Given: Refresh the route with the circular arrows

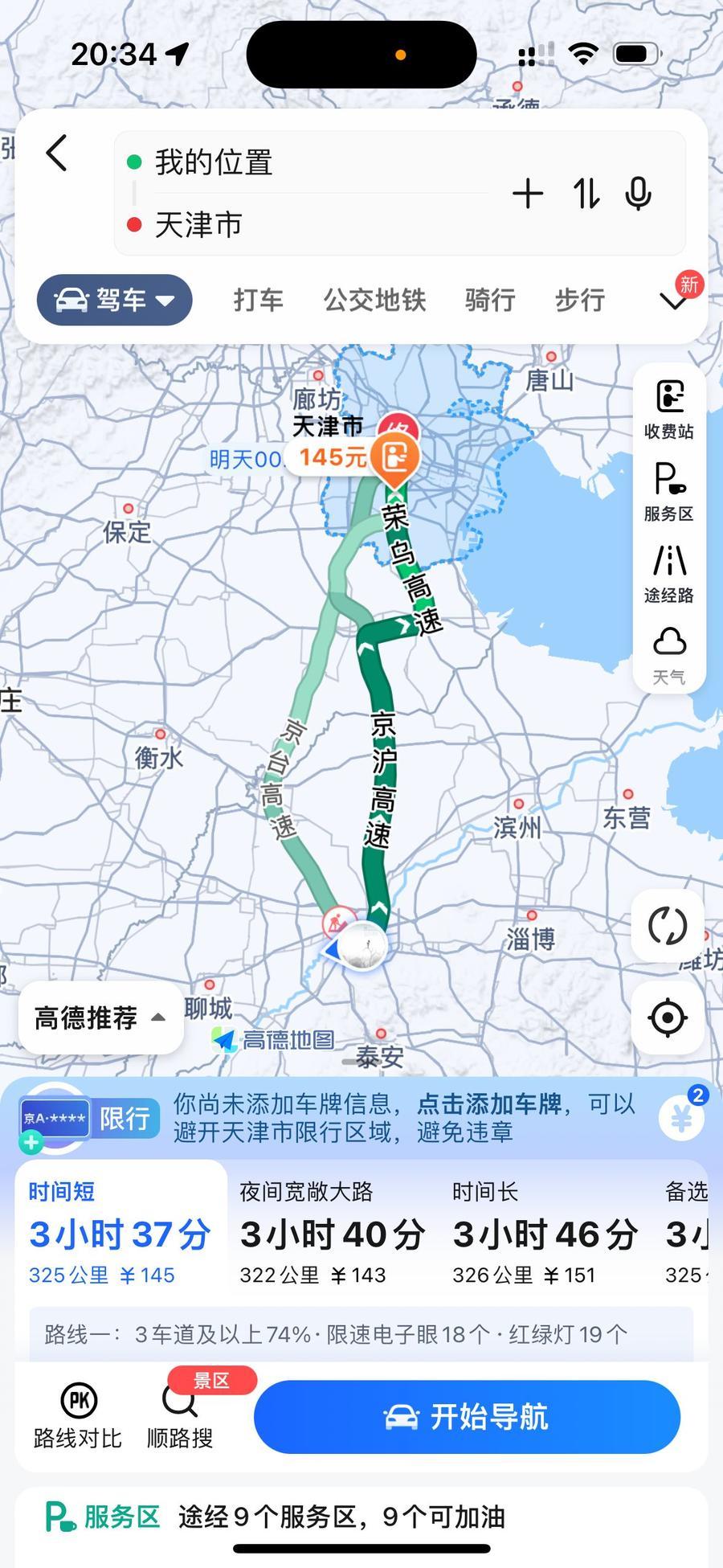Looking at the screenshot, I should click(668, 927).
